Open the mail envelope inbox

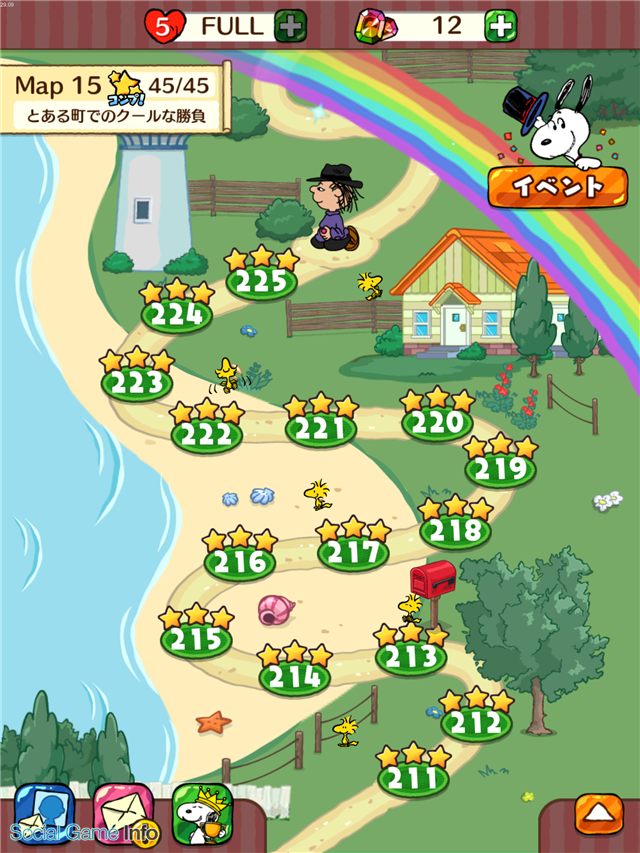click(x=124, y=812)
